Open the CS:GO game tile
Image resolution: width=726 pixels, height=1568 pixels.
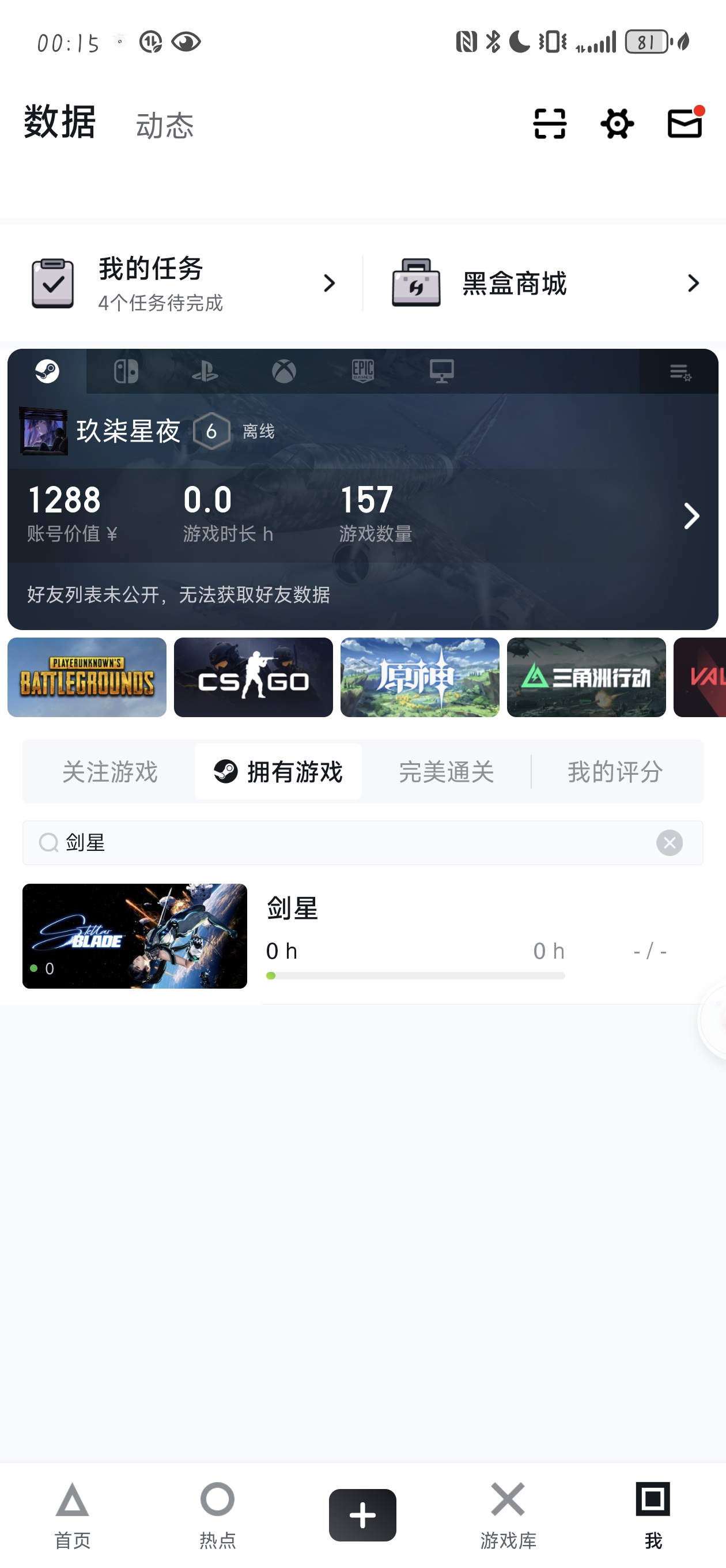click(x=253, y=677)
